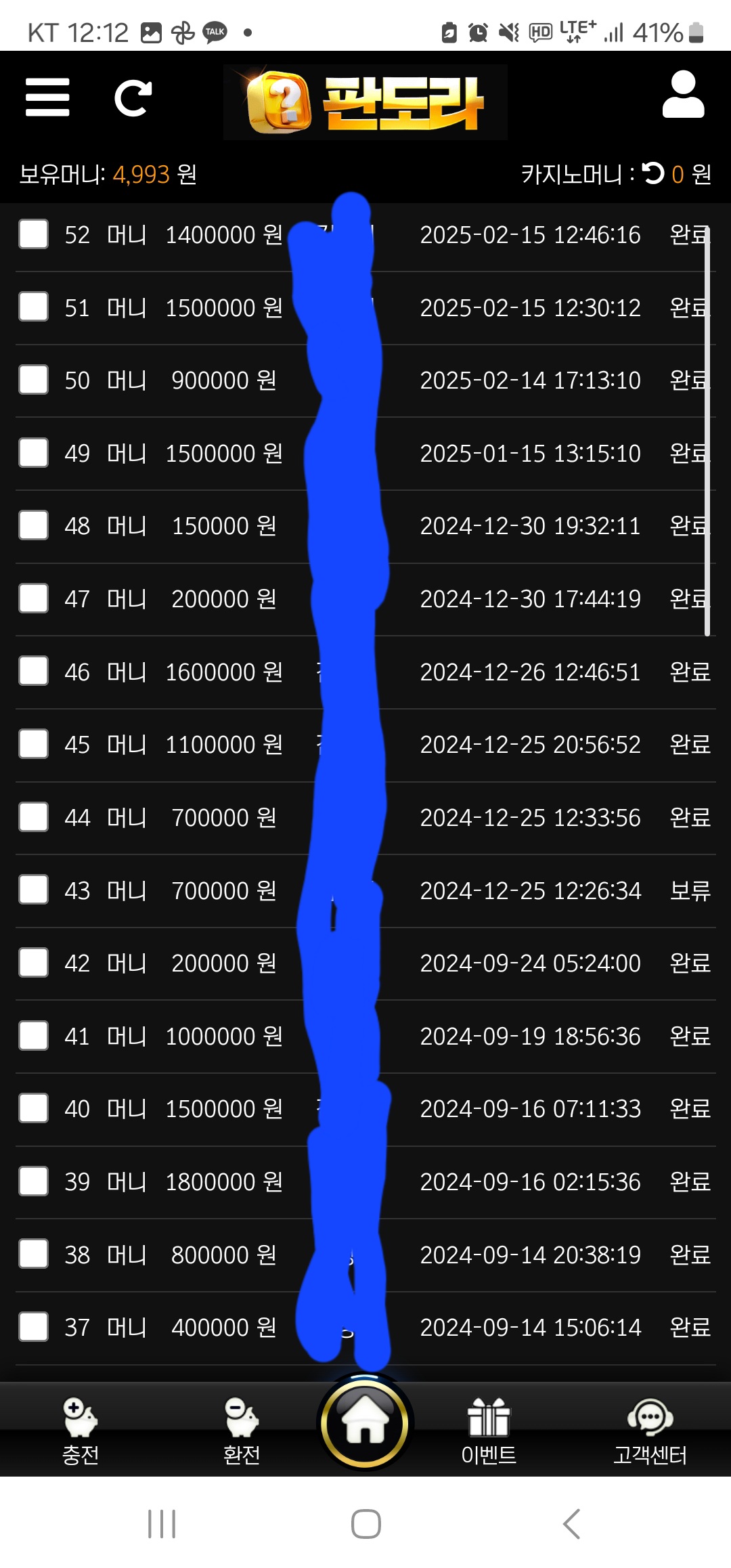Go back with the system back button
The image size is (731, 1568).
(571, 1524)
